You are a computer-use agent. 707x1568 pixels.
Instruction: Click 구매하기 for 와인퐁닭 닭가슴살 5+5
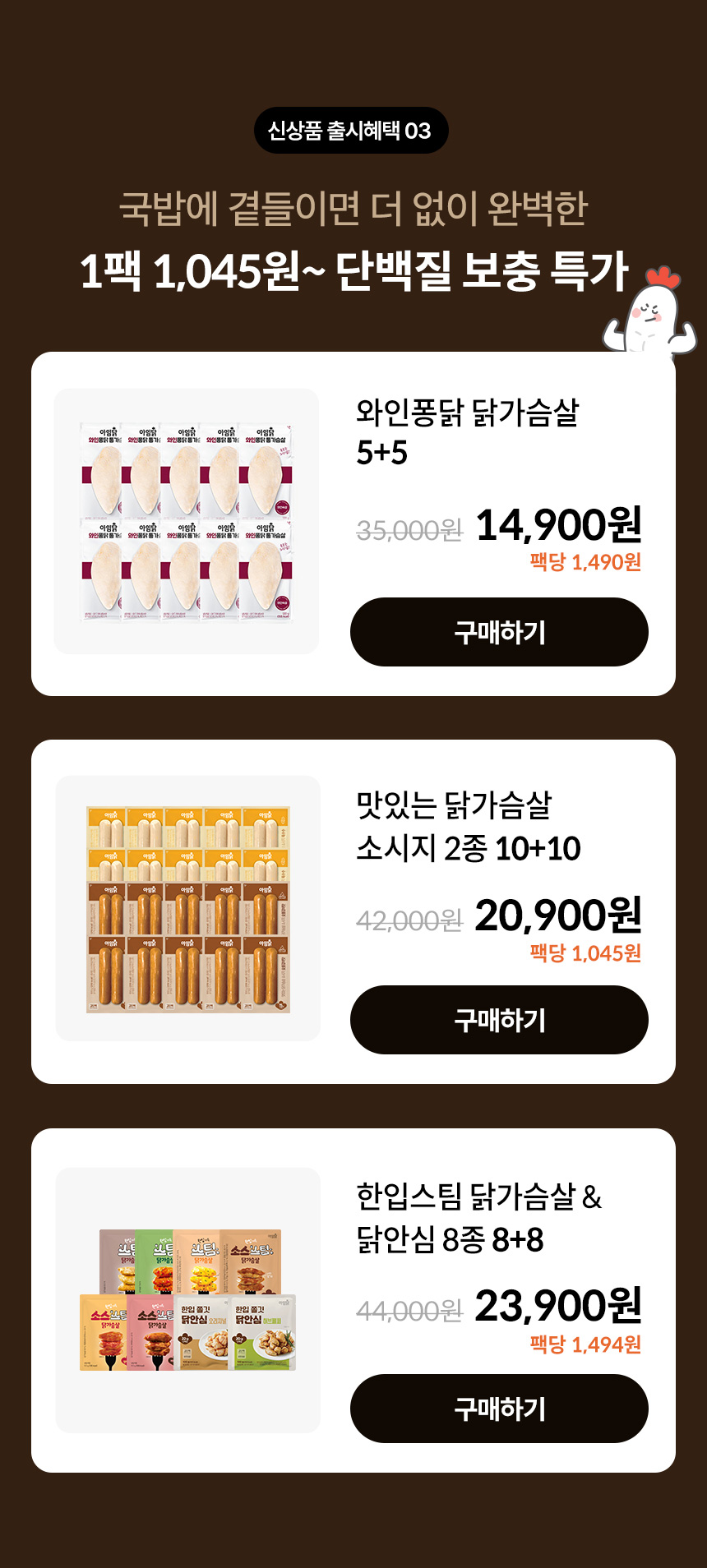pos(499,632)
